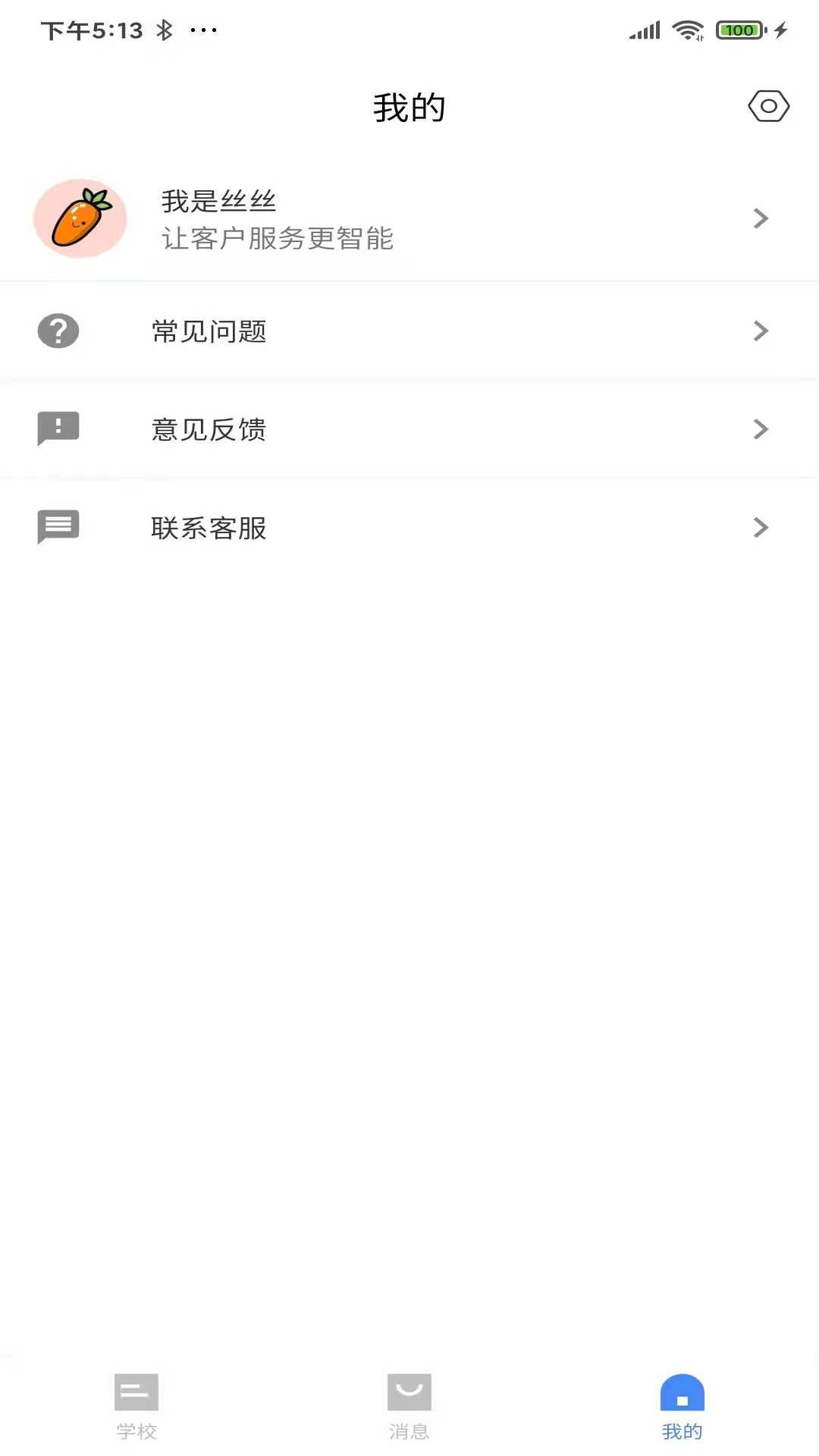Viewport: 819px width, 1456px height.
Task: Open the 我是丝丝 profile row
Action: point(409,219)
